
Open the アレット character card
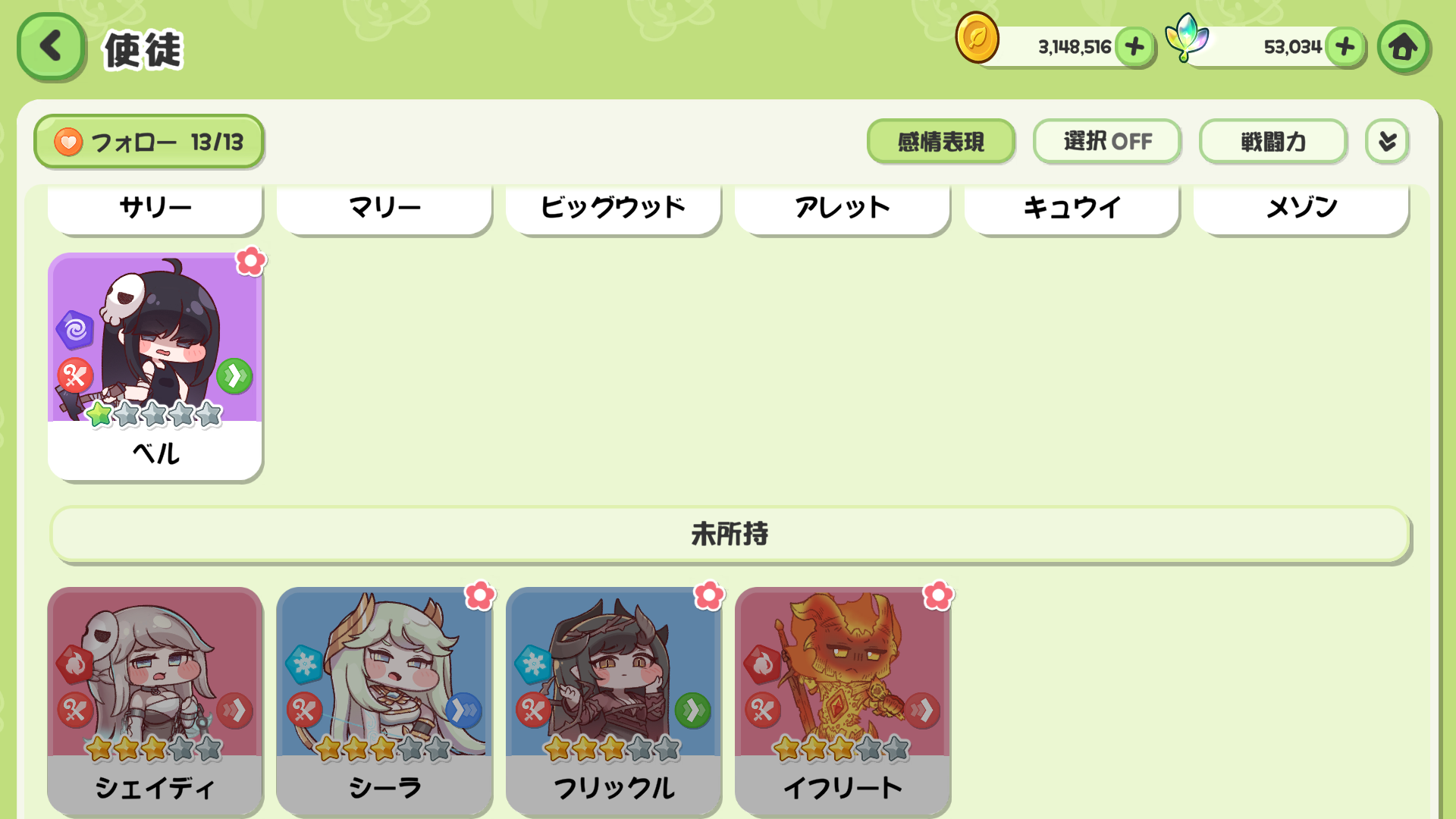coord(843,208)
